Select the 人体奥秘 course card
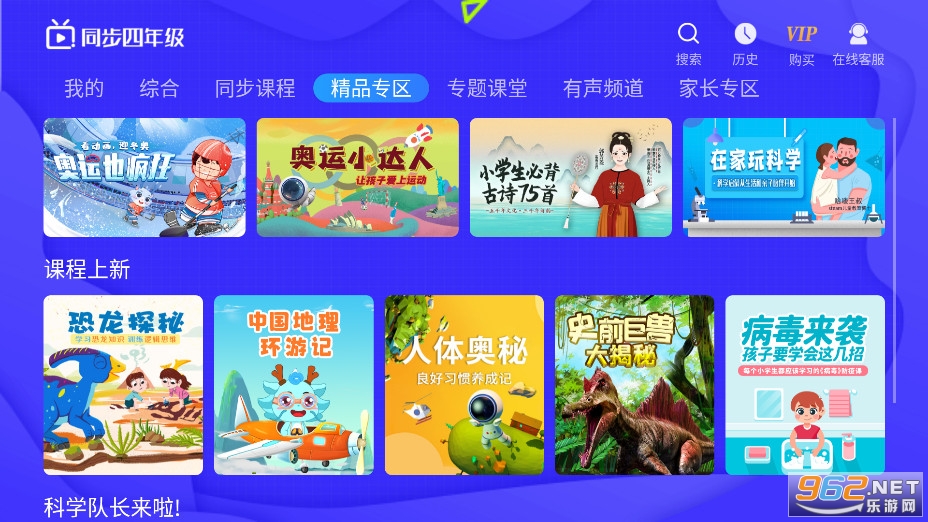Screen dimensions: 928x522 tap(464, 385)
